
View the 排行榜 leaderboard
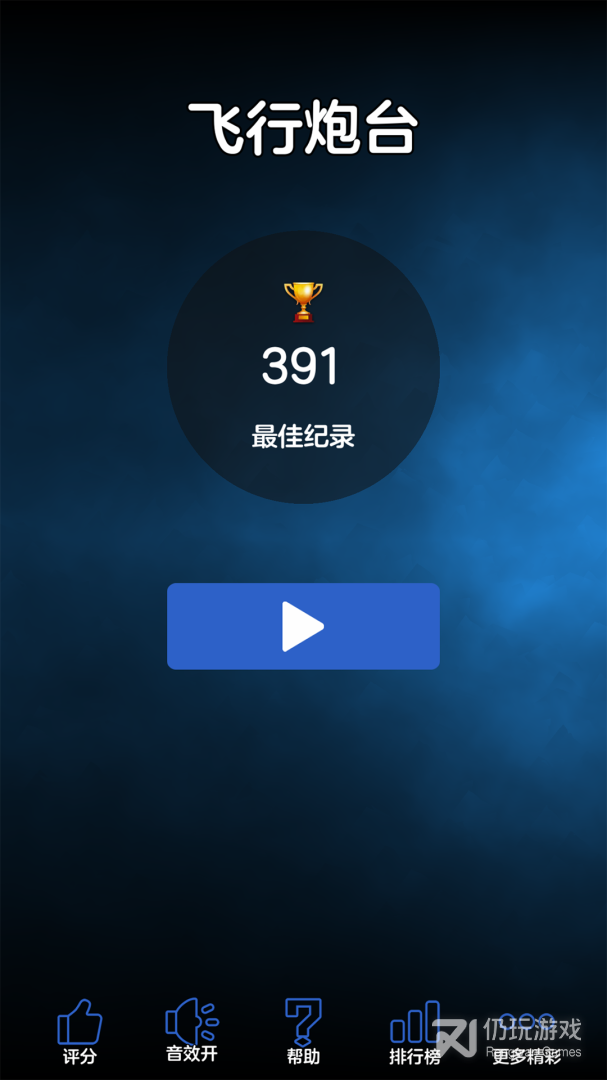(415, 1030)
